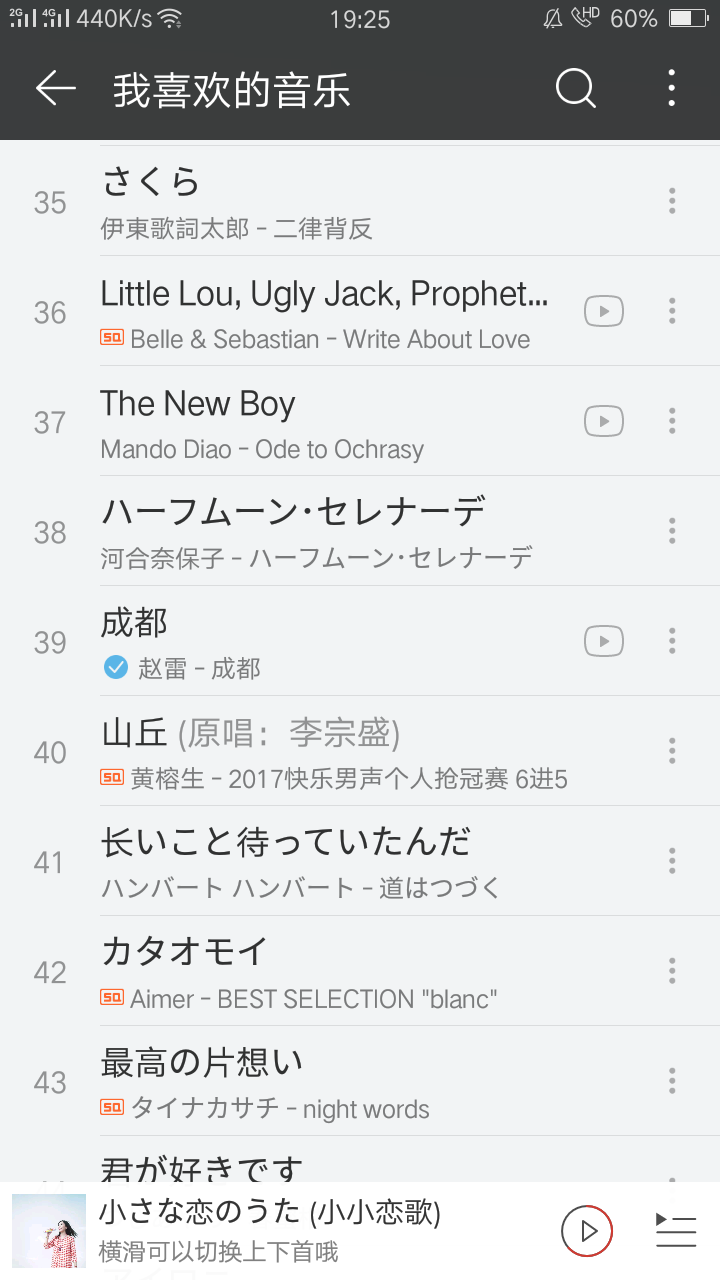Open the current play queue
Image resolution: width=720 pixels, height=1280 pixels.
[x=676, y=1230]
